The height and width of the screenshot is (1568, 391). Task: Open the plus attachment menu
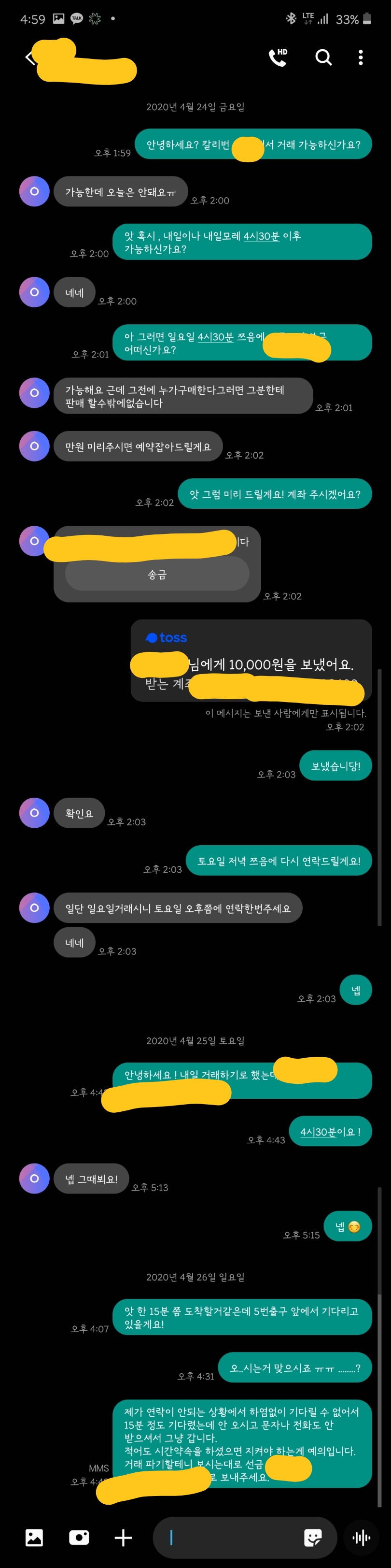click(124, 1538)
